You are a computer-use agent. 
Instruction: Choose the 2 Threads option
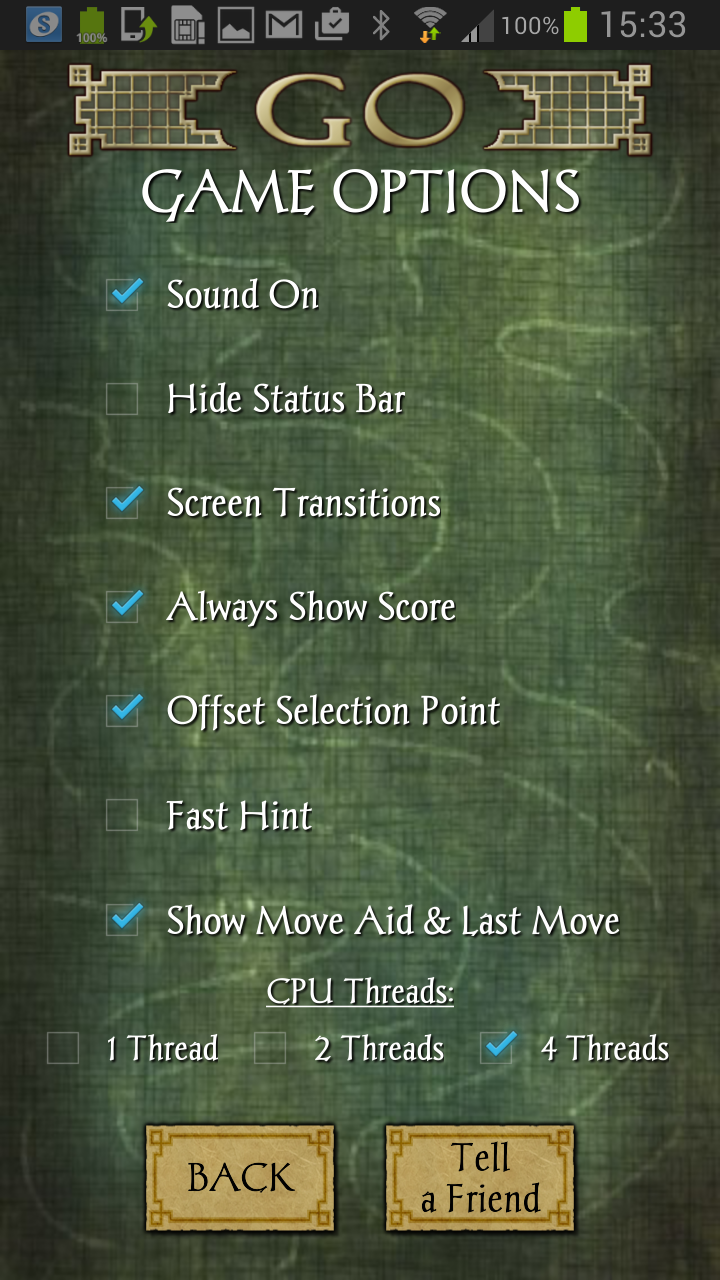click(270, 1049)
